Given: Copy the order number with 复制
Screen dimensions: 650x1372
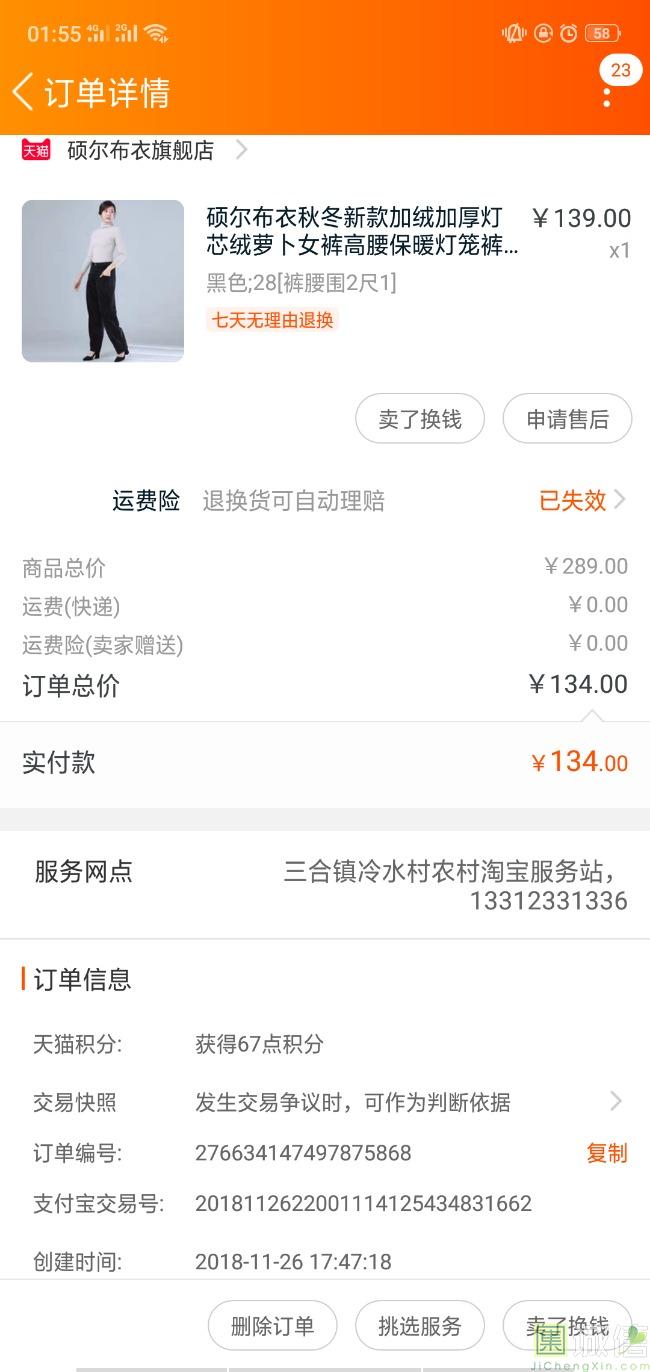Looking at the screenshot, I should (x=606, y=1153).
